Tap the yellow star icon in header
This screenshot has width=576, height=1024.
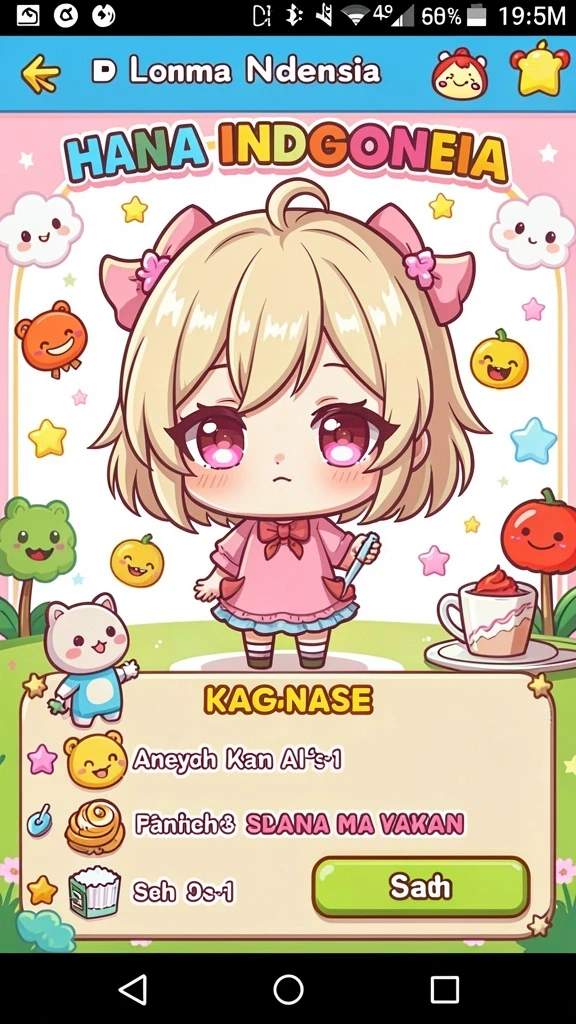pyautogui.click(x=540, y=69)
